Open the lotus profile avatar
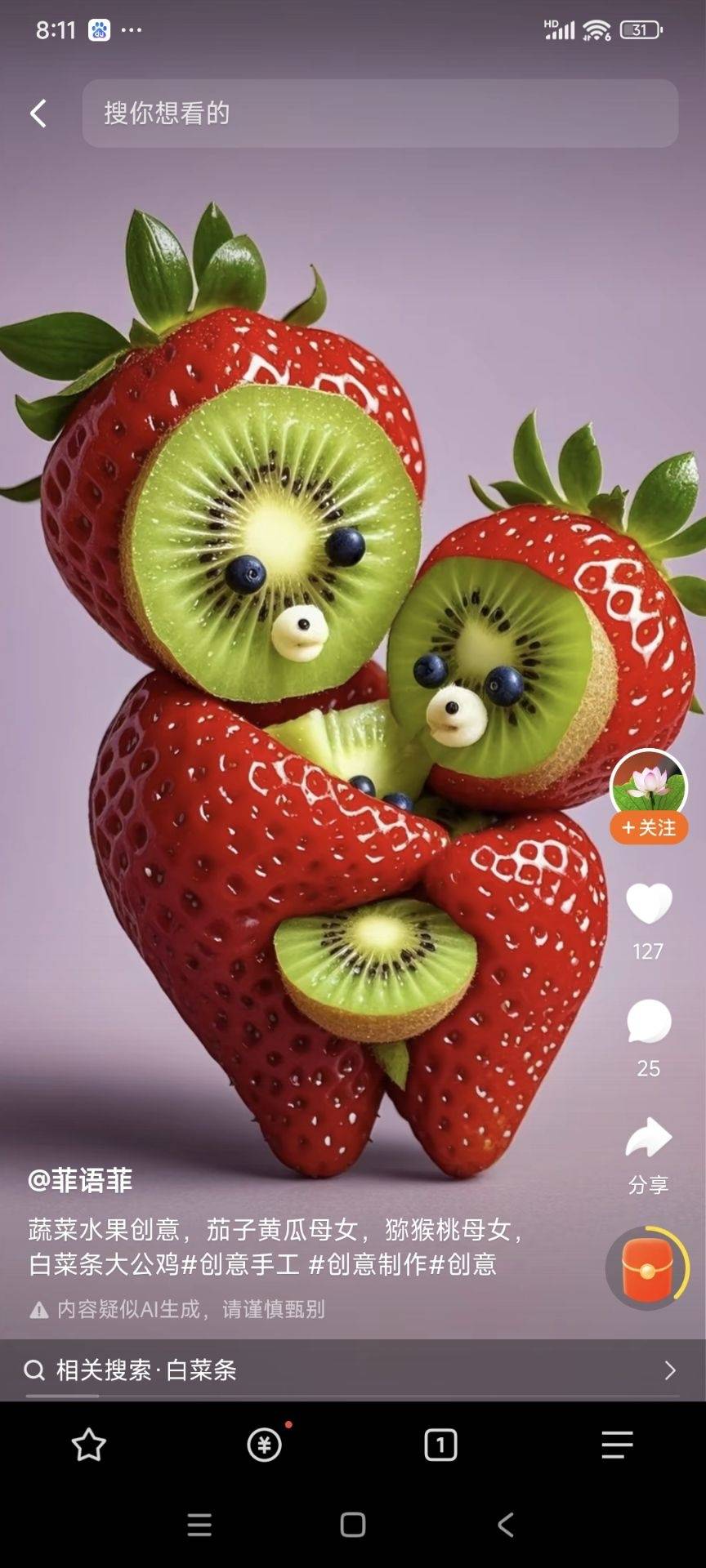Screen dimensions: 706x1568 [649, 782]
